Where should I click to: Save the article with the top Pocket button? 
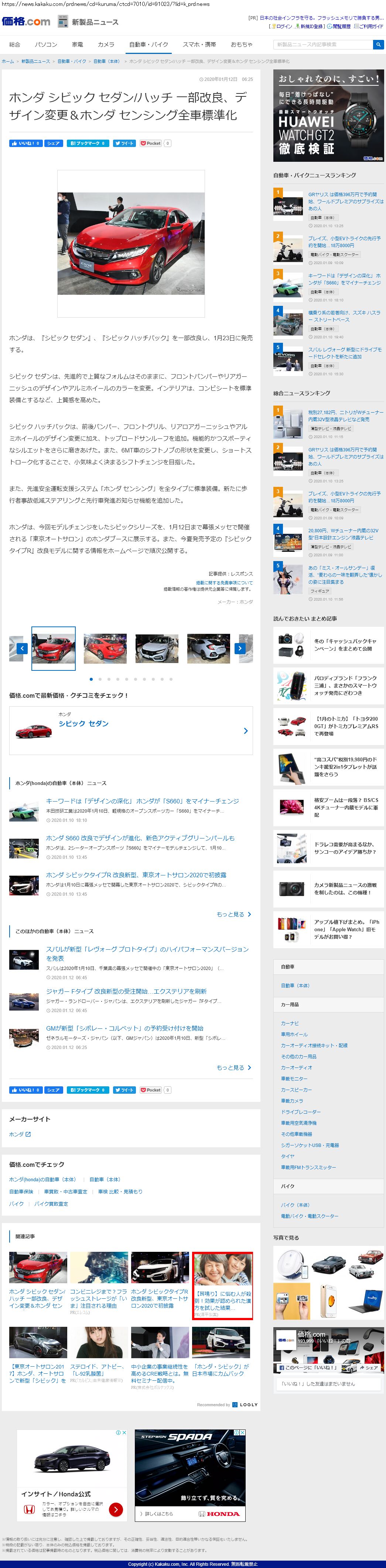(x=151, y=144)
